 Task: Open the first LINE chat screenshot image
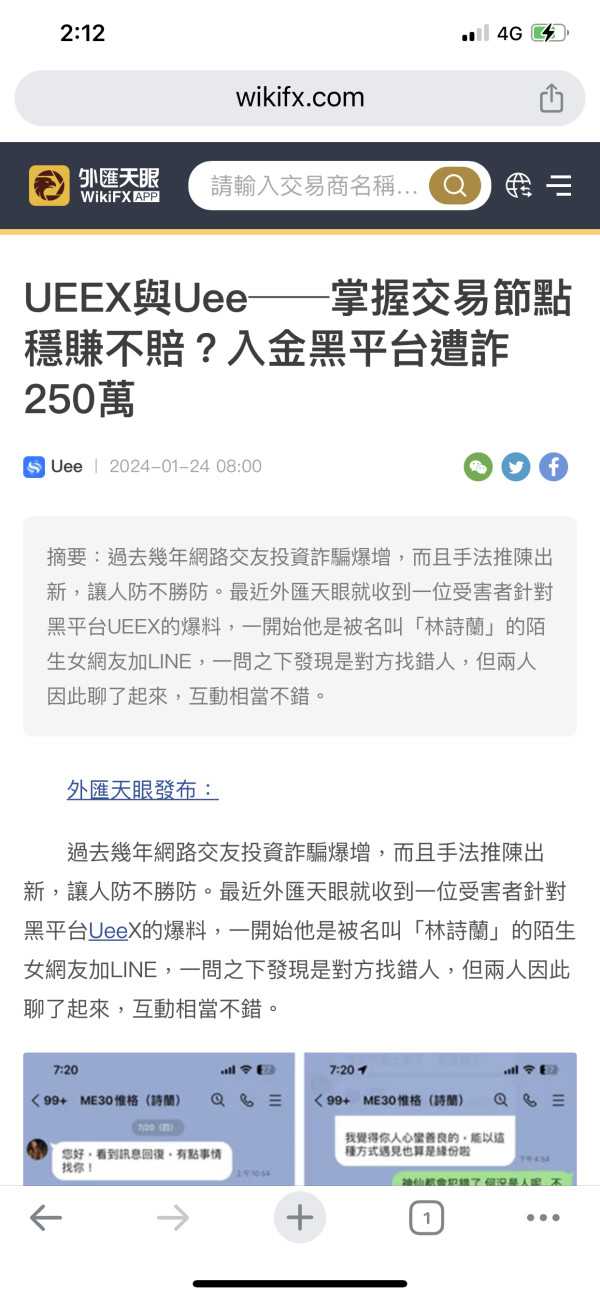[x=159, y=1120]
